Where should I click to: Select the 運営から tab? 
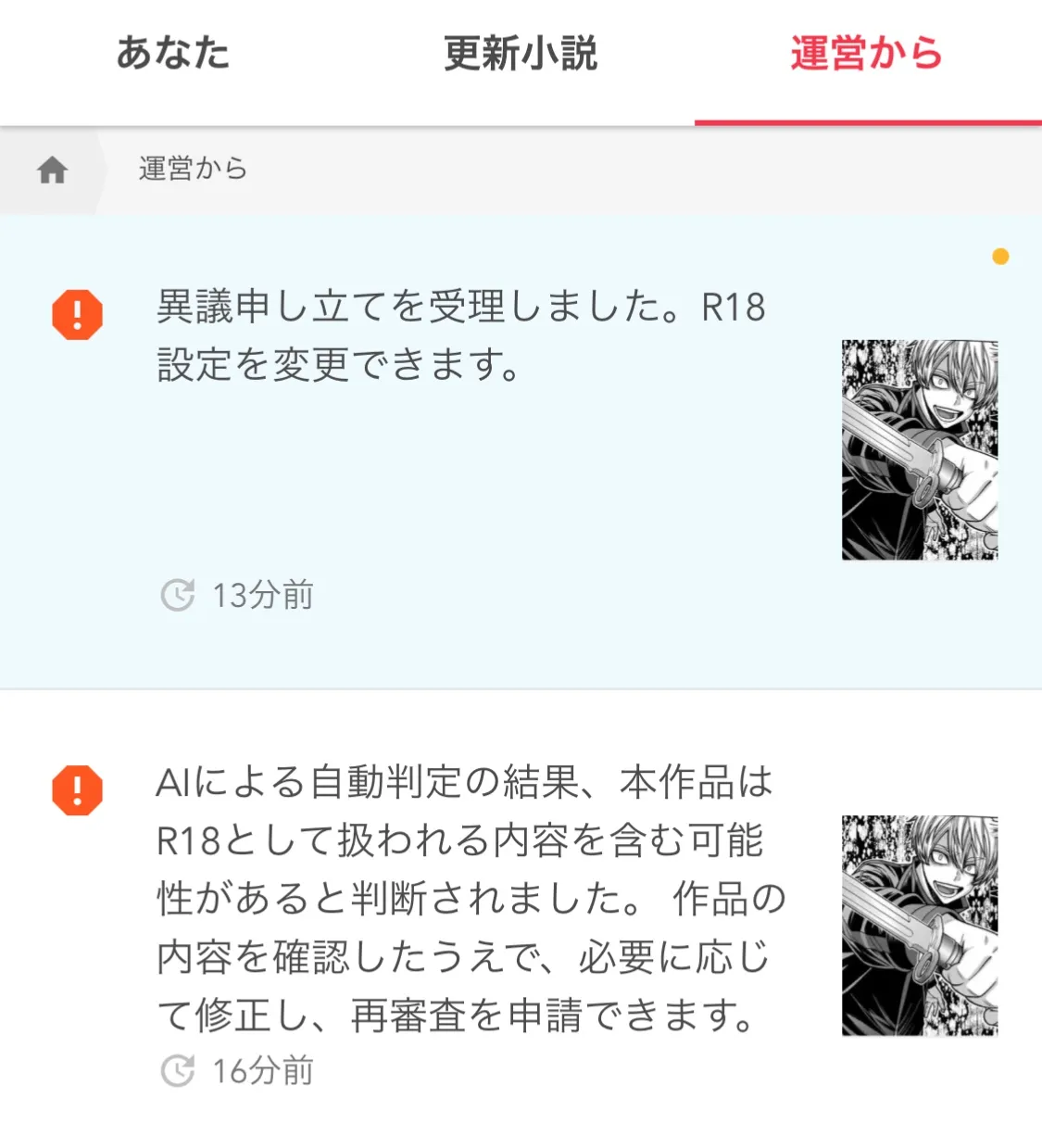pyautogui.click(x=867, y=54)
